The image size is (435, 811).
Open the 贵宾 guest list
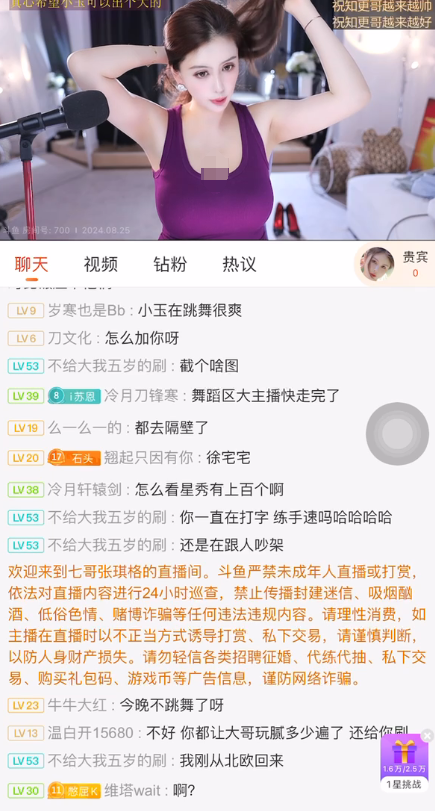click(x=395, y=264)
